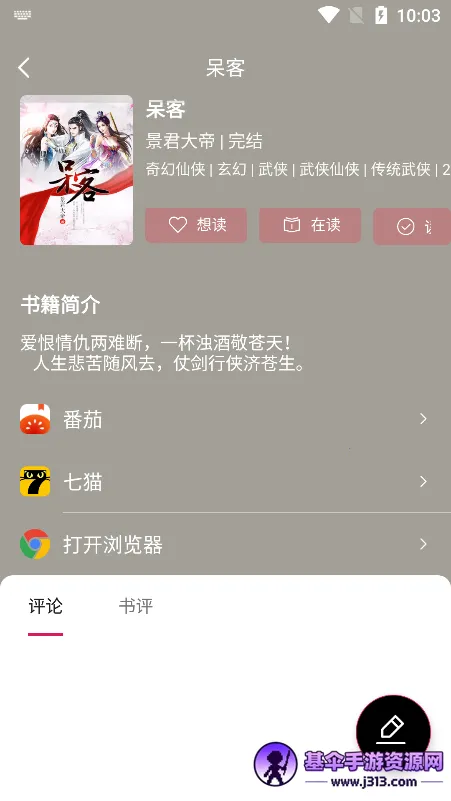Open the book in 番茄
Image resolution: width=451 pixels, height=801 pixels.
[225, 419]
